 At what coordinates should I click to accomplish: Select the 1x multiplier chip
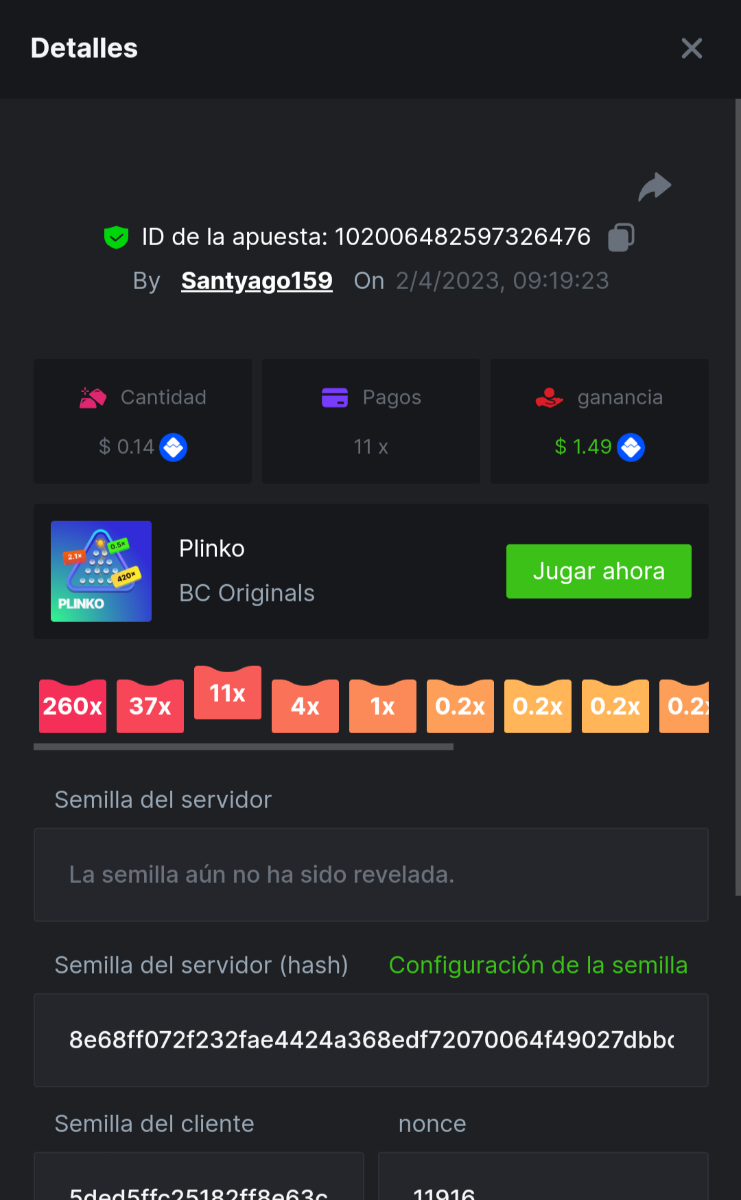pos(382,706)
